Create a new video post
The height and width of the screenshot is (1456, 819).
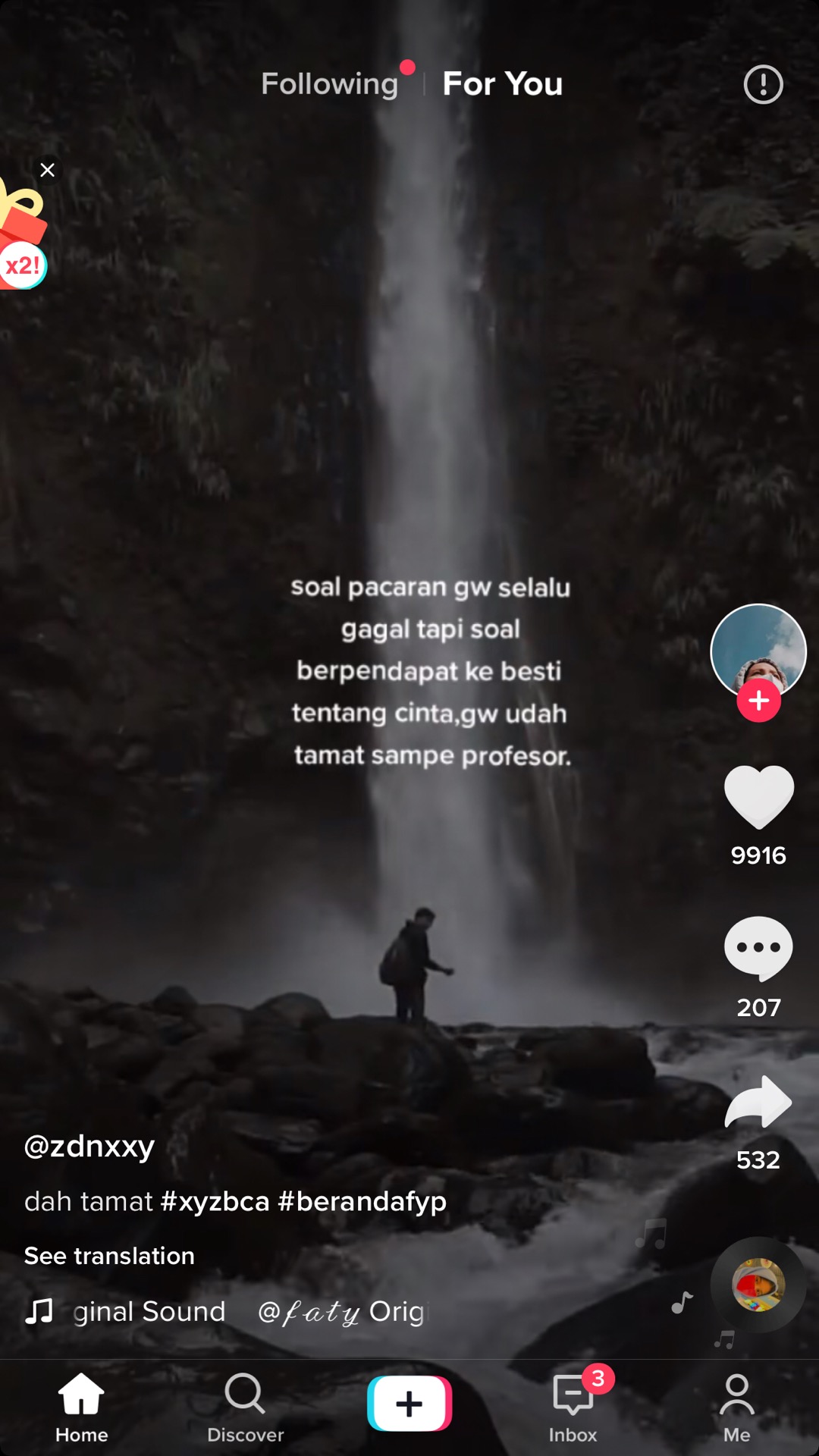(409, 1404)
